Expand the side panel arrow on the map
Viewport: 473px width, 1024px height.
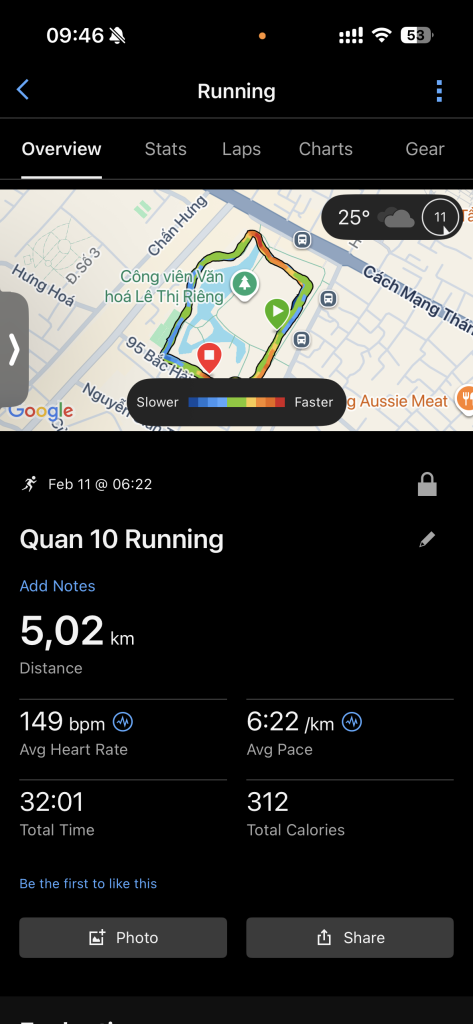point(14,349)
